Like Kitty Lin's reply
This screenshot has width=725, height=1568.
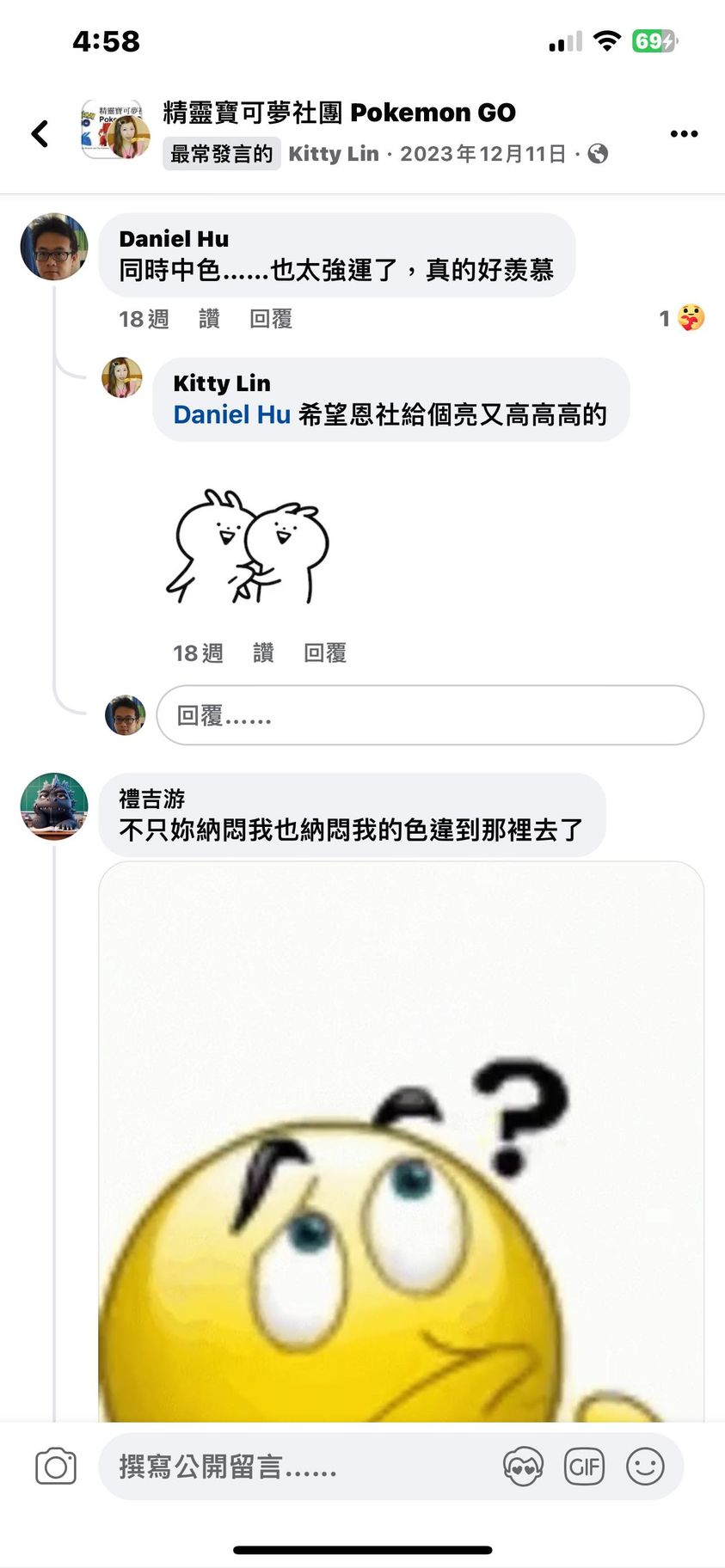click(x=263, y=653)
